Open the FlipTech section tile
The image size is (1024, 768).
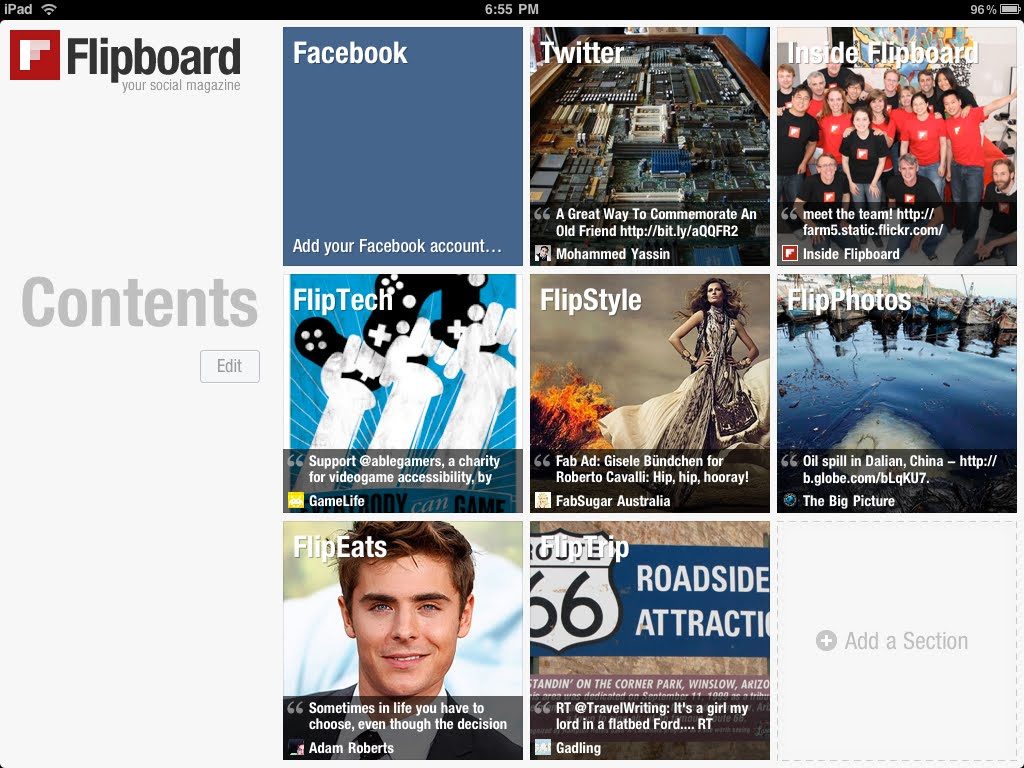point(403,393)
